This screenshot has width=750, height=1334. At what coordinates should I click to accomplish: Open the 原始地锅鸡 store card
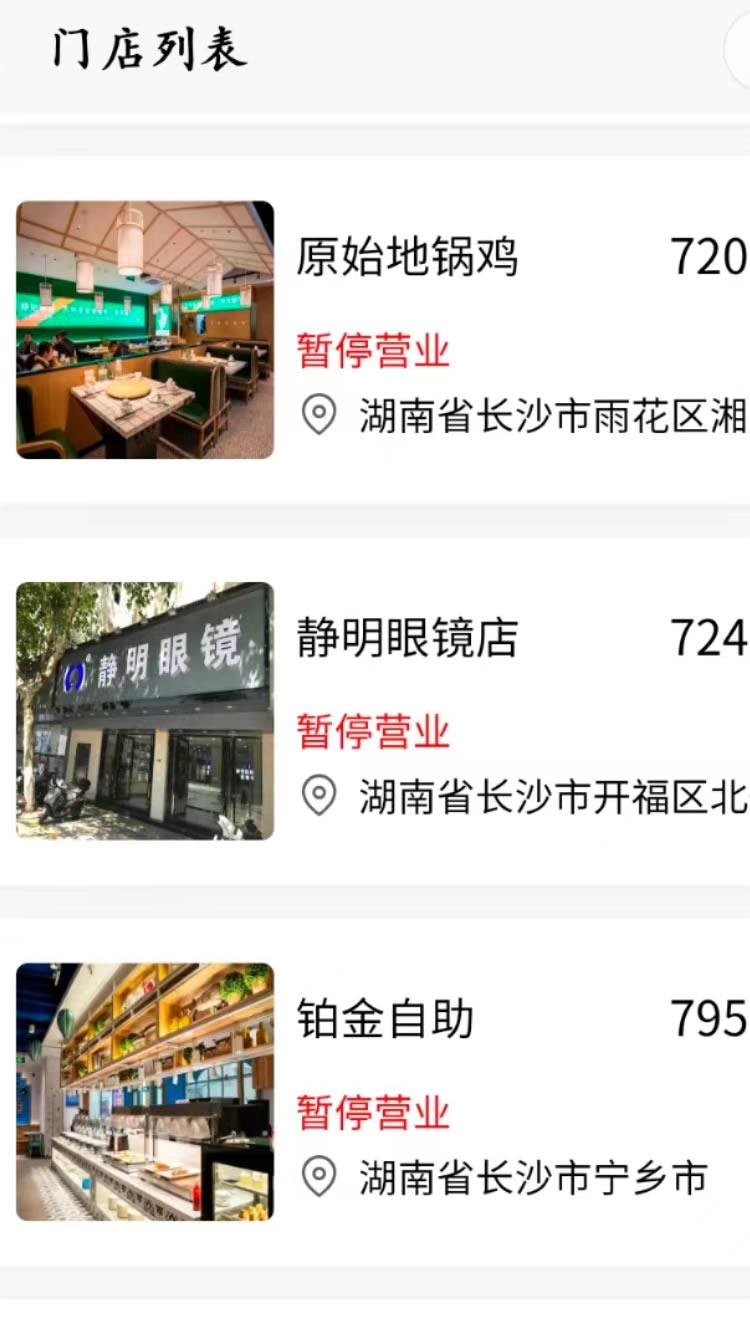pyautogui.click(x=406, y=258)
